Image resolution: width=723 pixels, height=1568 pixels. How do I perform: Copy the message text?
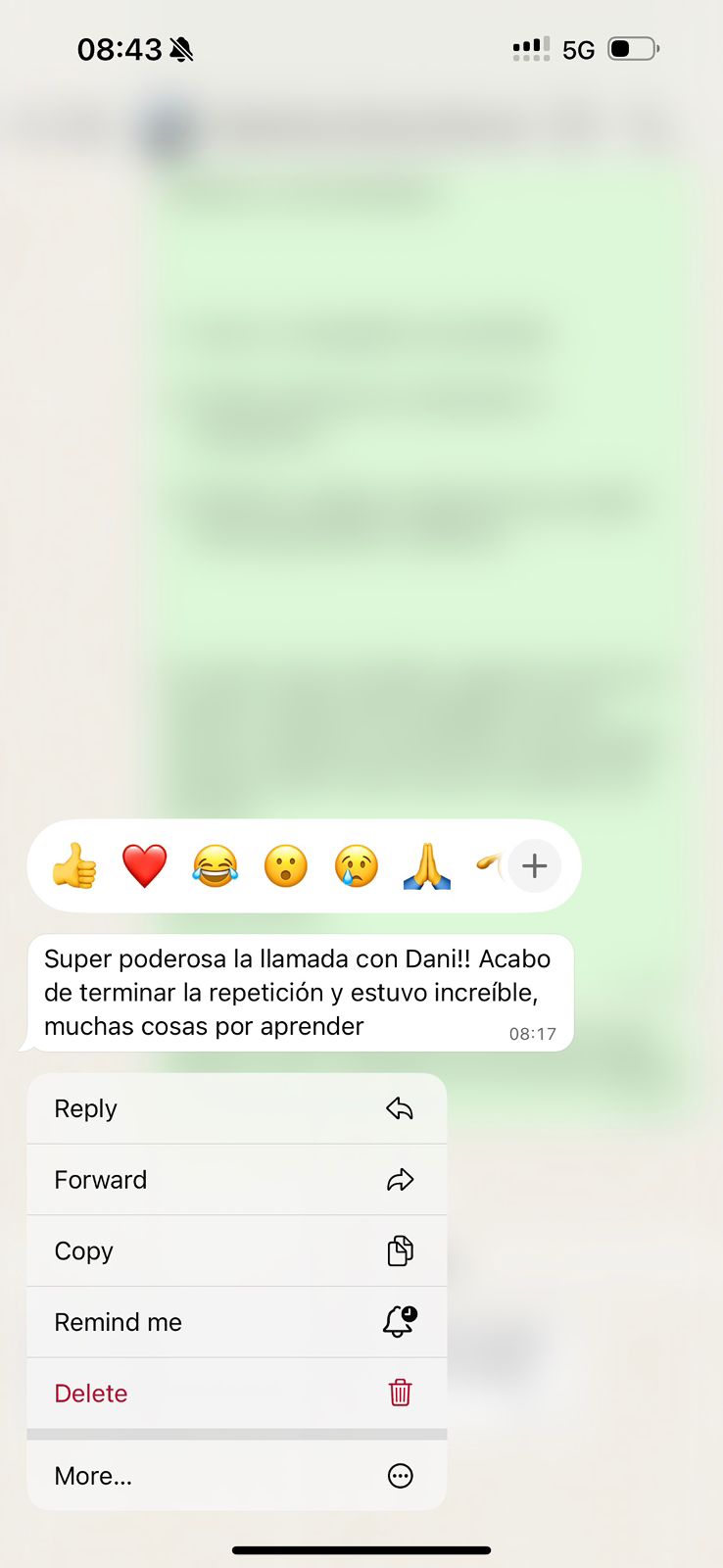pos(236,1250)
